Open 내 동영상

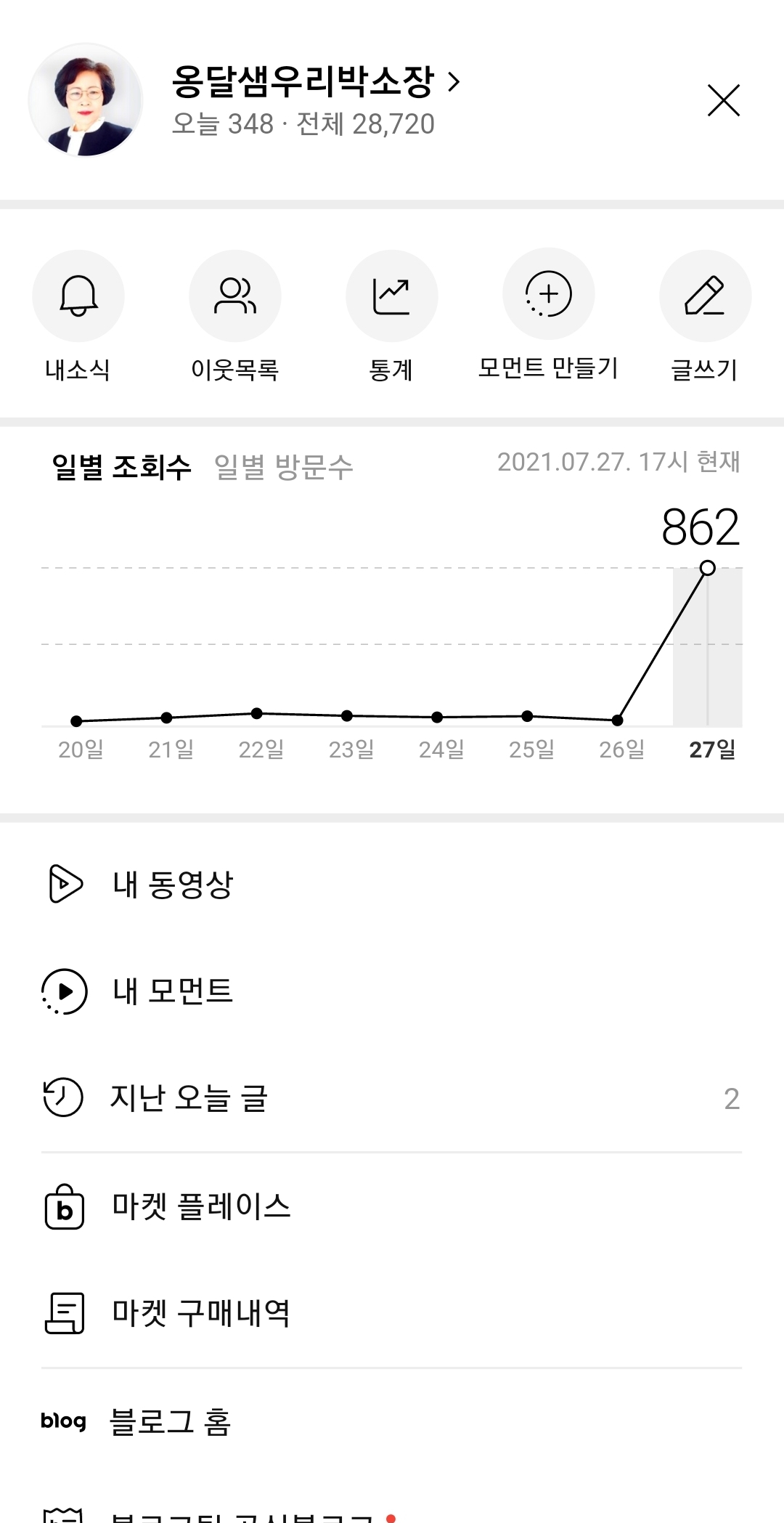click(173, 884)
